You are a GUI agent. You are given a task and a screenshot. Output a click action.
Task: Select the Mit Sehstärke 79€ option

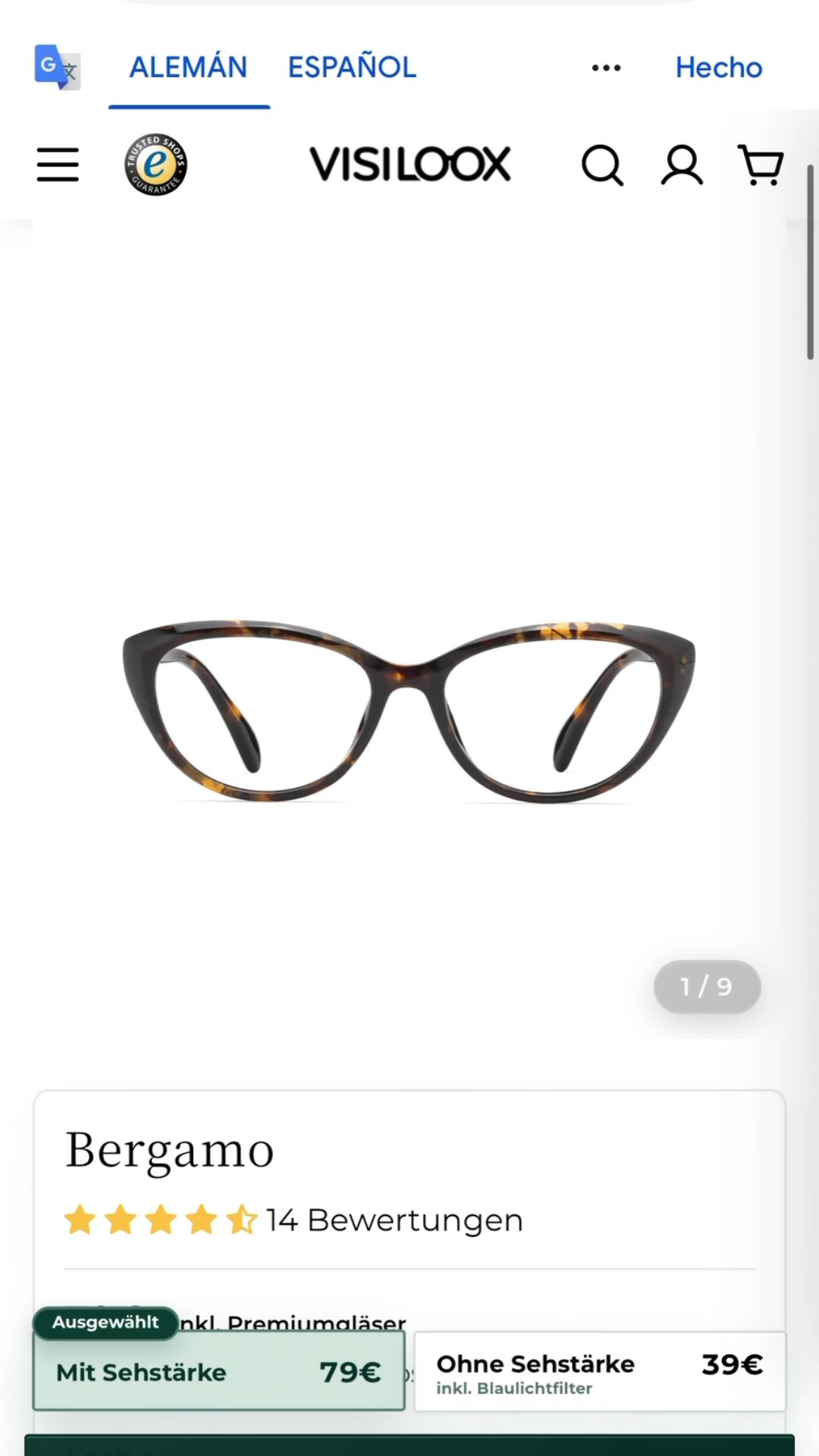(x=218, y=1371)
